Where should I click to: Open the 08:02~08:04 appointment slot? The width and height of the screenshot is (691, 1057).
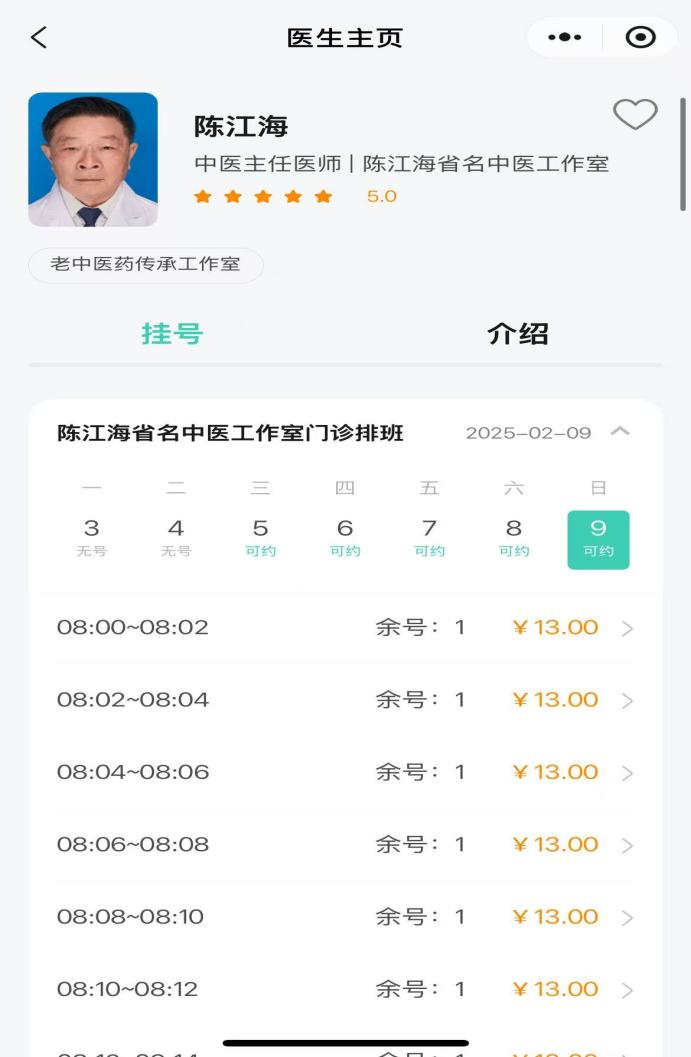click(x=345, y=700)
